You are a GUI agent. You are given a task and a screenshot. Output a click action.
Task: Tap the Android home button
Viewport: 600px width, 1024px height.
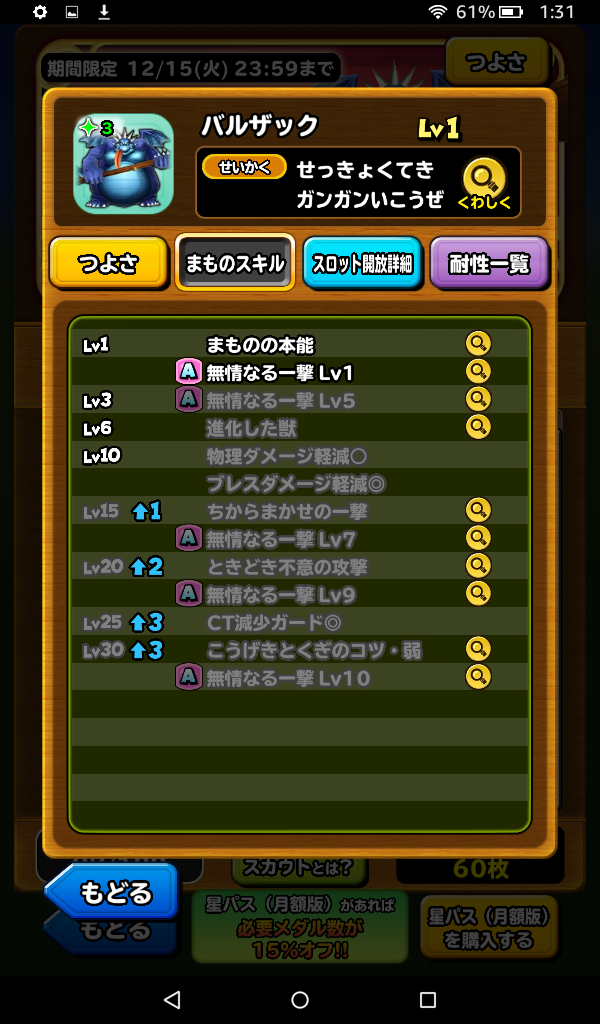click(300, 1000)
